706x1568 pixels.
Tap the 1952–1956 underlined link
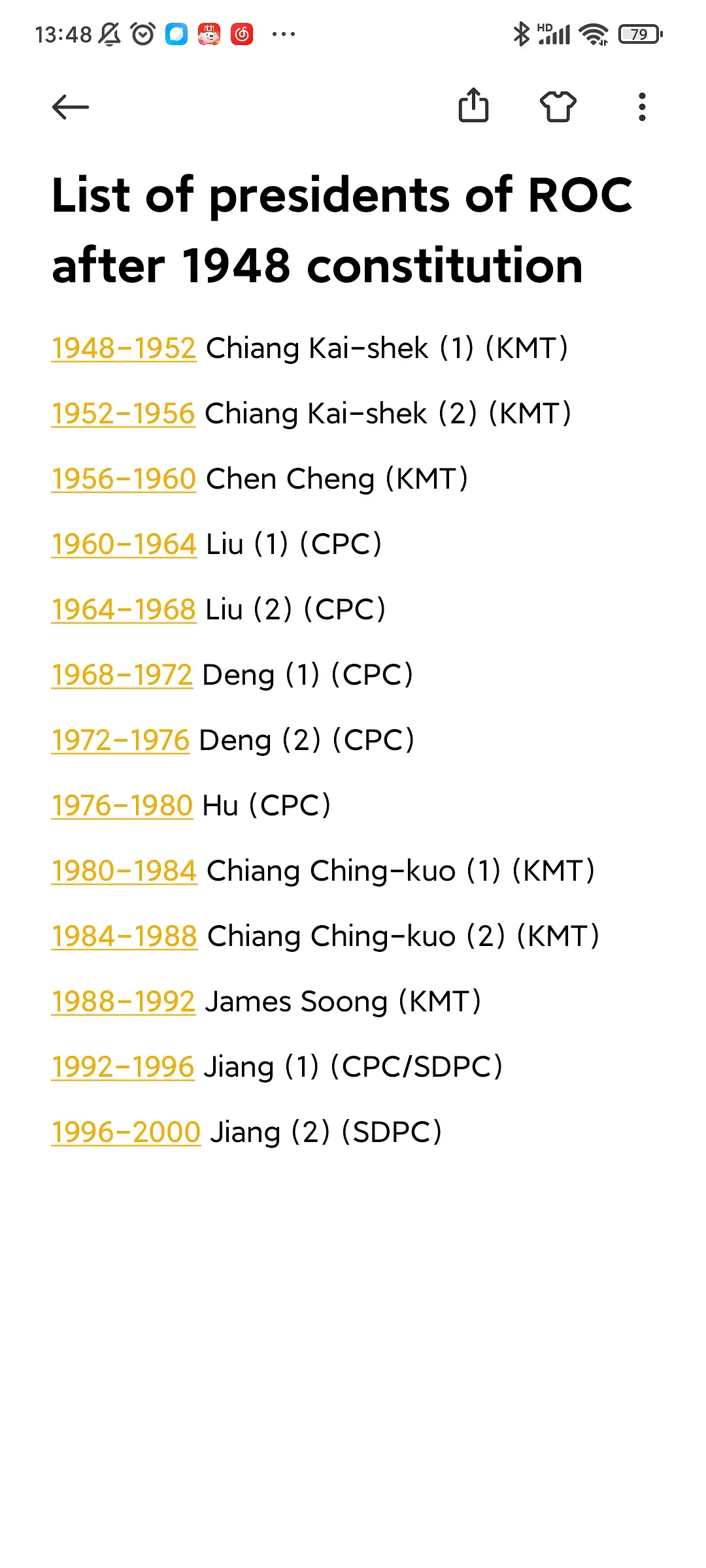point(123,414)
